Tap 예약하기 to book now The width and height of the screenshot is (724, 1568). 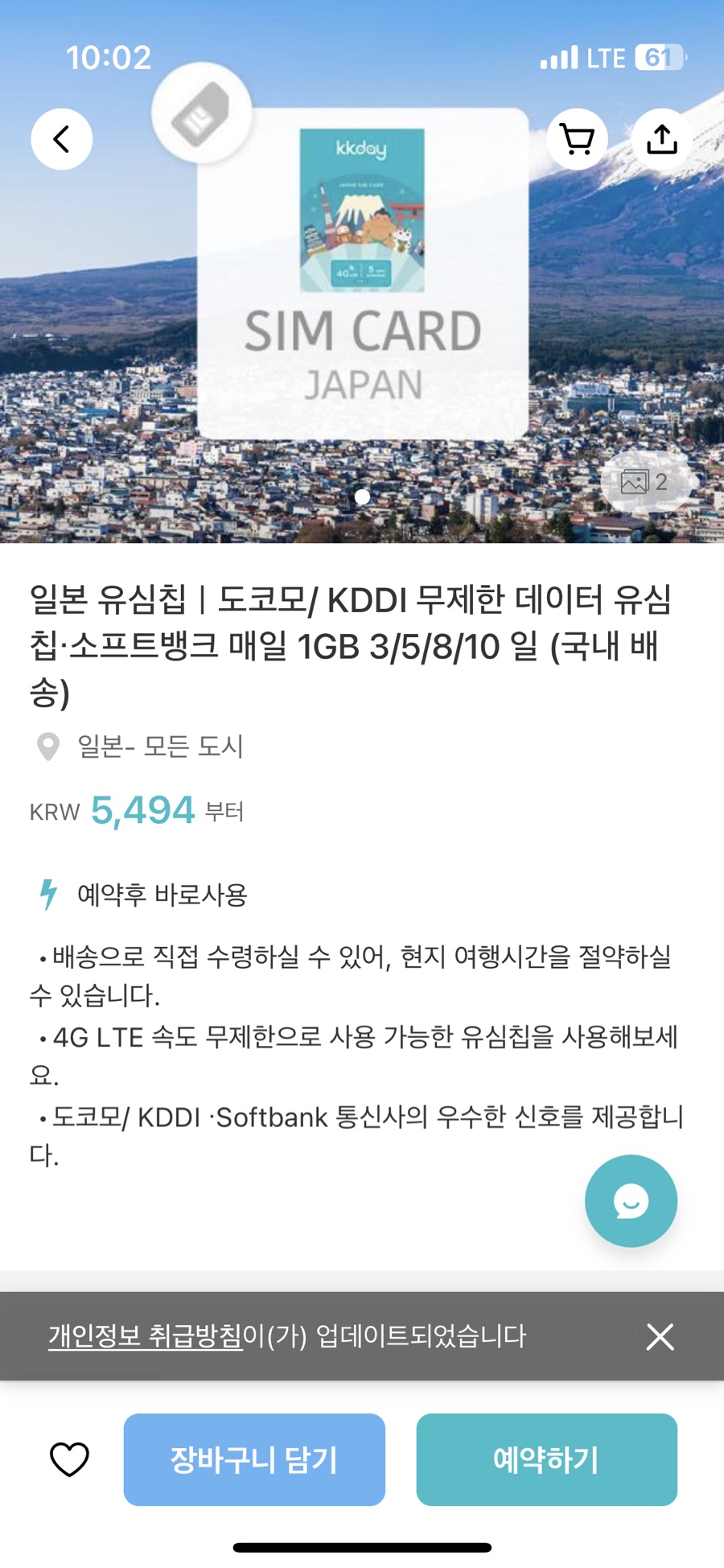click(546, 1459)
